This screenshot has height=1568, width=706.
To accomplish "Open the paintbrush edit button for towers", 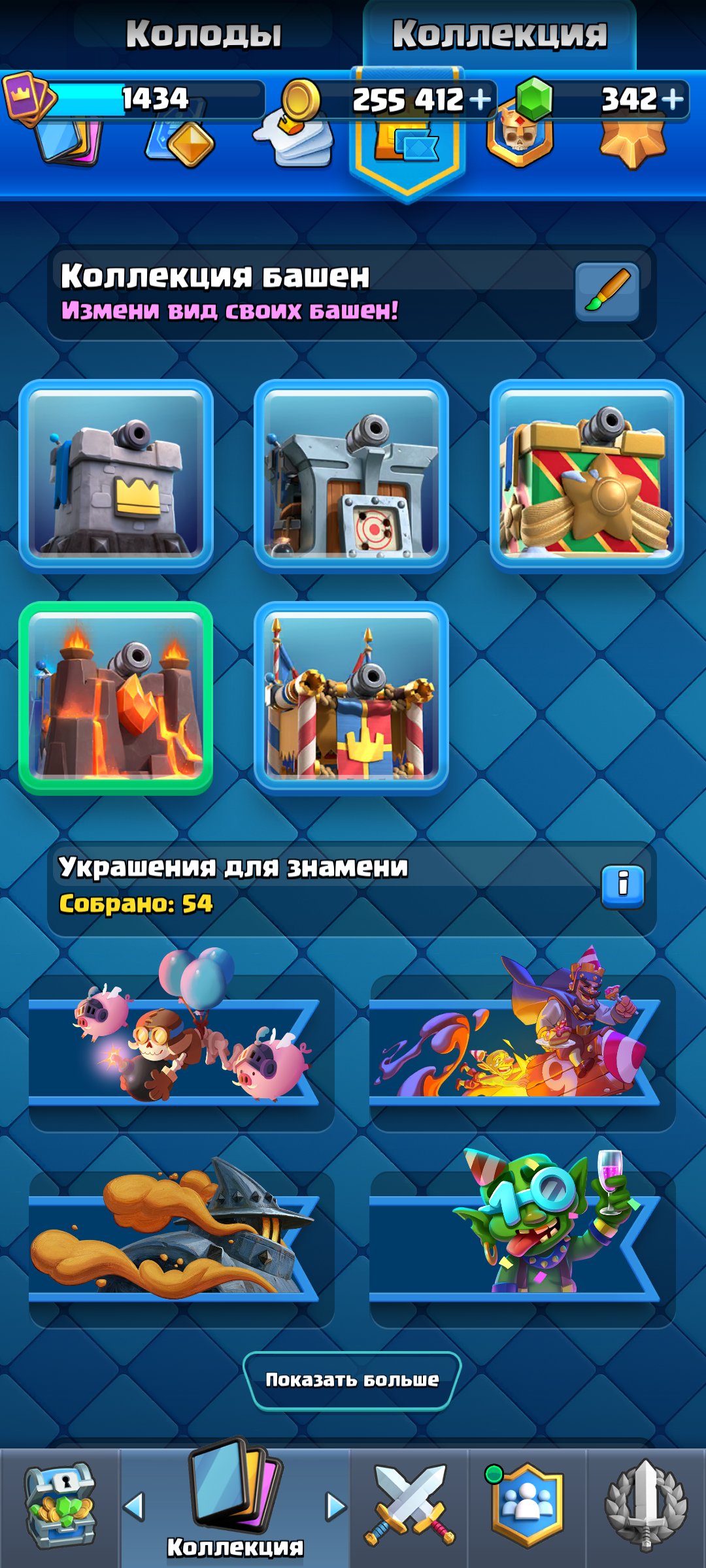I will tap(607, 292).
